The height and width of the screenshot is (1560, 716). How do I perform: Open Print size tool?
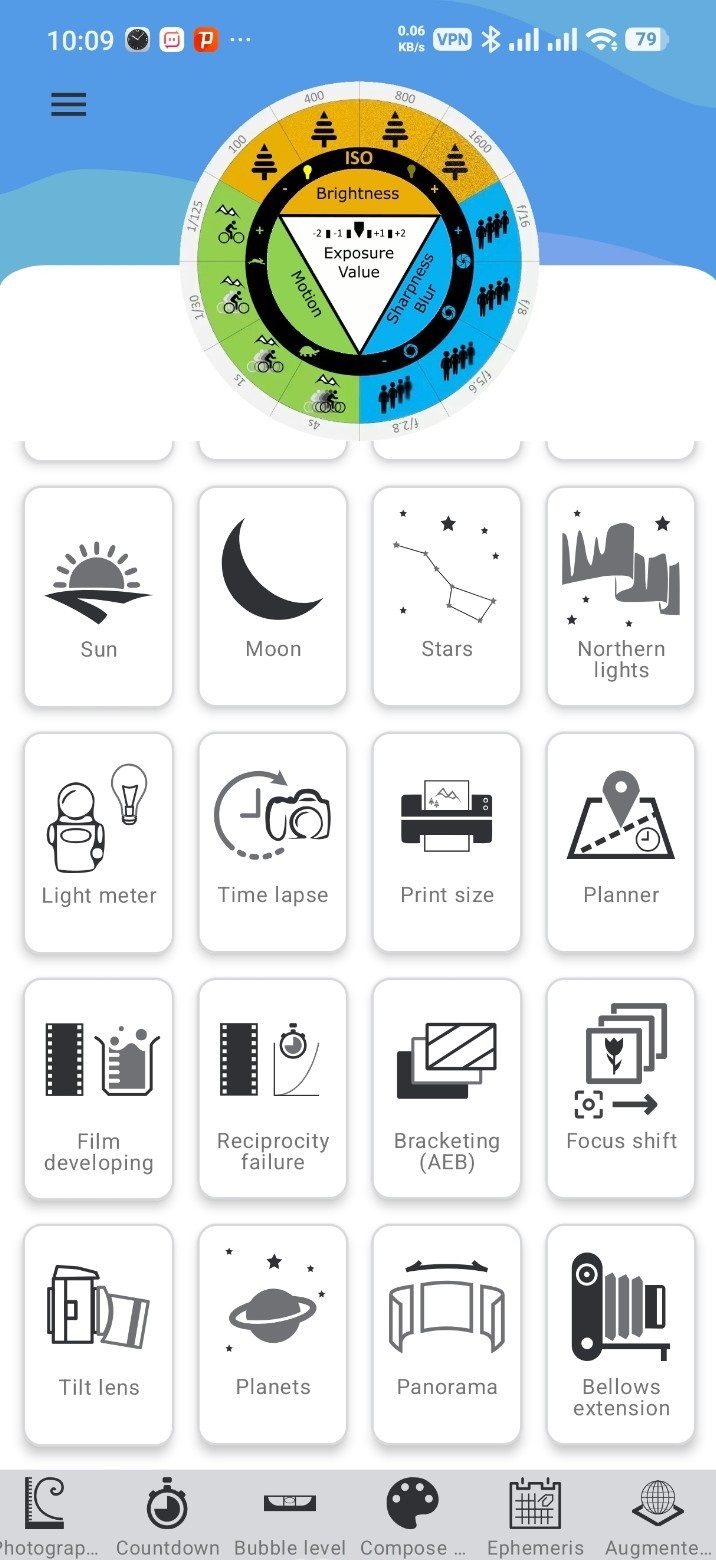pyautogui.click(x=447, y=843)
